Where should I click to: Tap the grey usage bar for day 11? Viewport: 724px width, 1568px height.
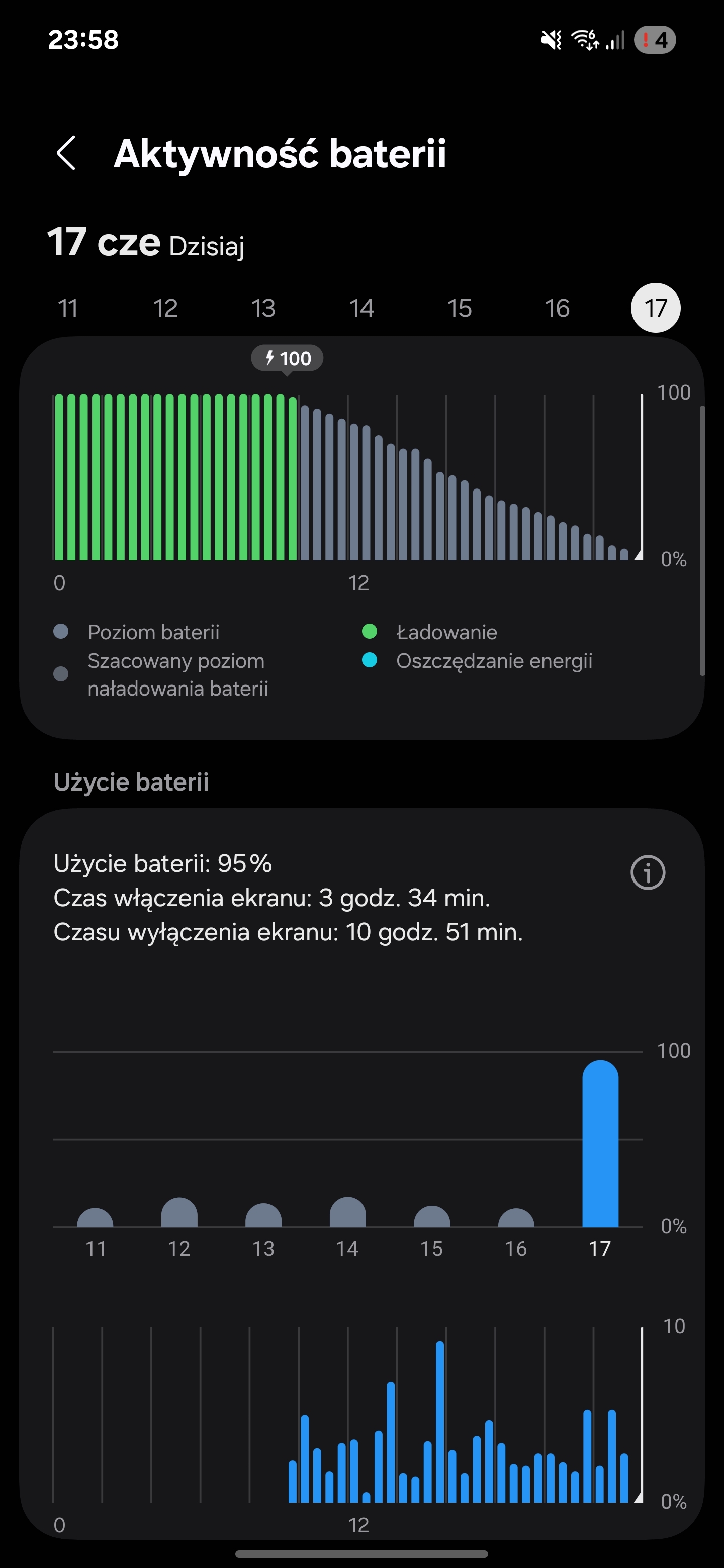95,1217
